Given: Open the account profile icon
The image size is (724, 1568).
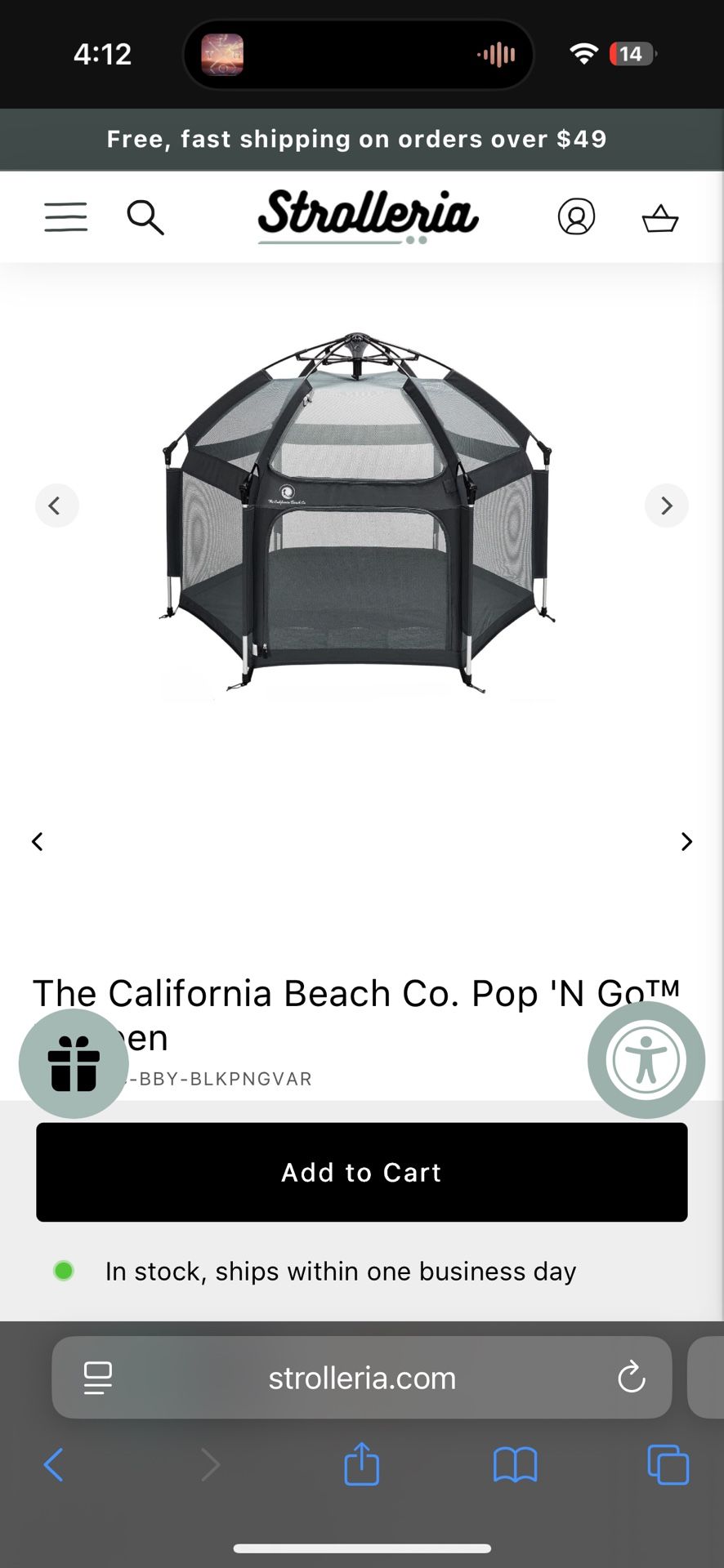Looking at the screenshot, I should [577, 217].
